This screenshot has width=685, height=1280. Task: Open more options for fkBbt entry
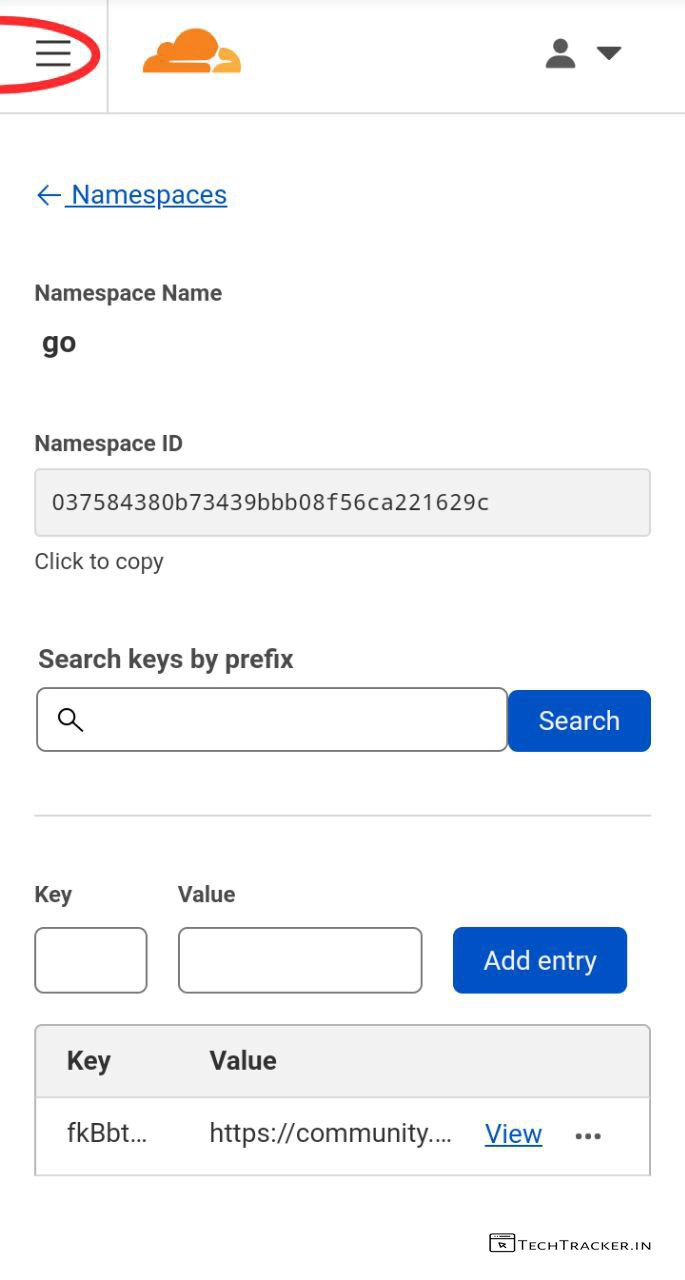pos(588,1135)
